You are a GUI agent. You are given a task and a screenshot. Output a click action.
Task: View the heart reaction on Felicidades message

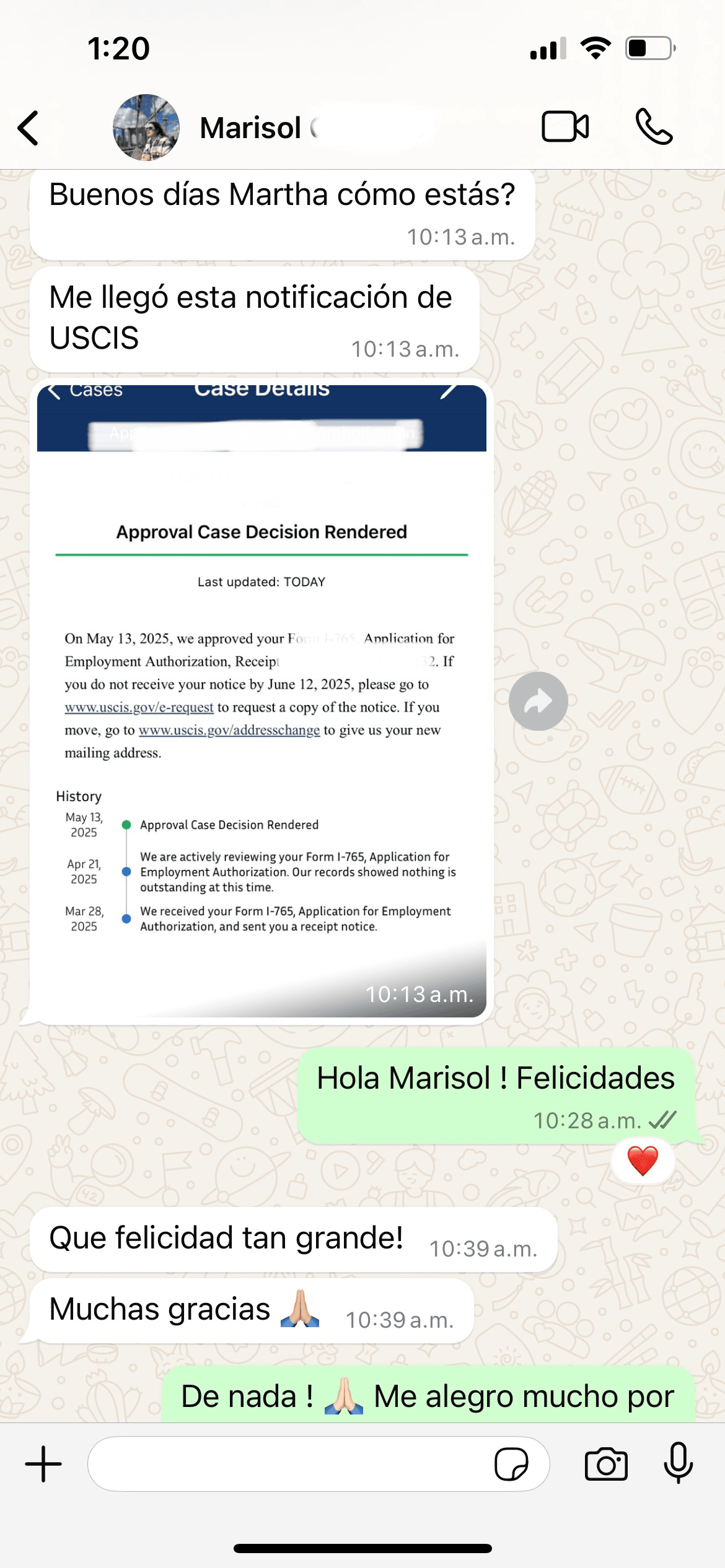coord(642,1161)
